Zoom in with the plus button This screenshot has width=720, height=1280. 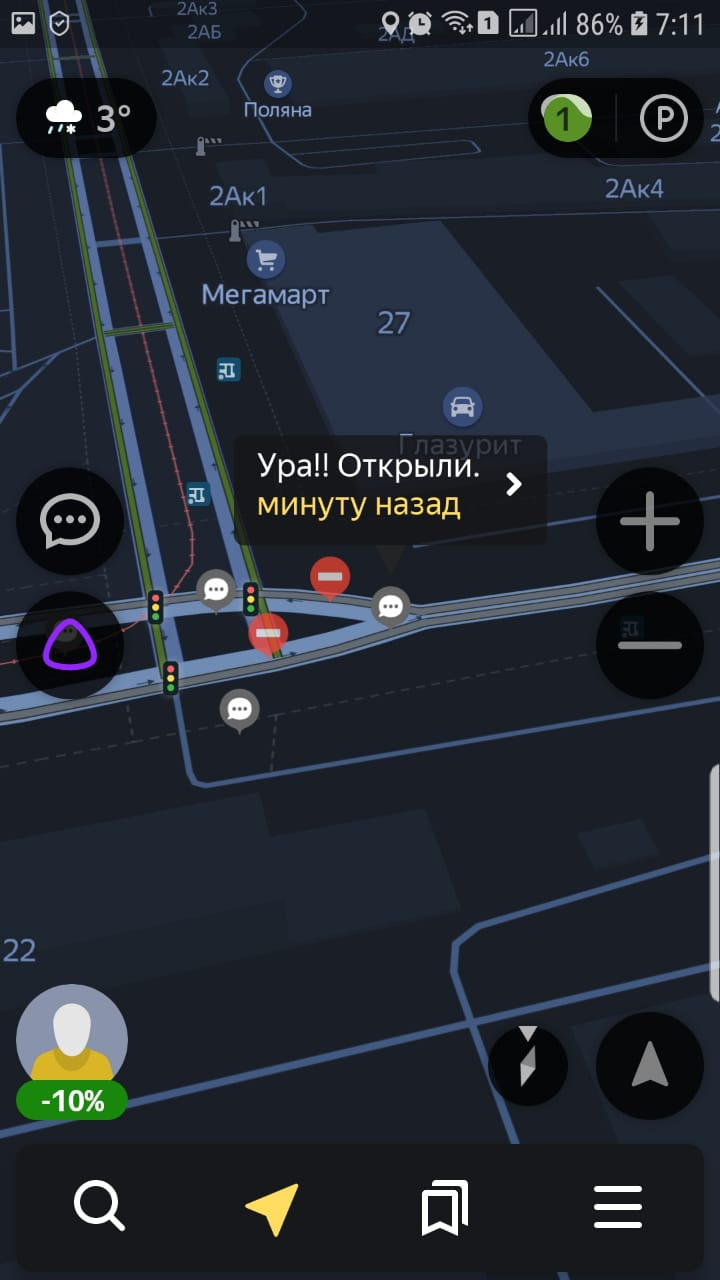[649, 520]
